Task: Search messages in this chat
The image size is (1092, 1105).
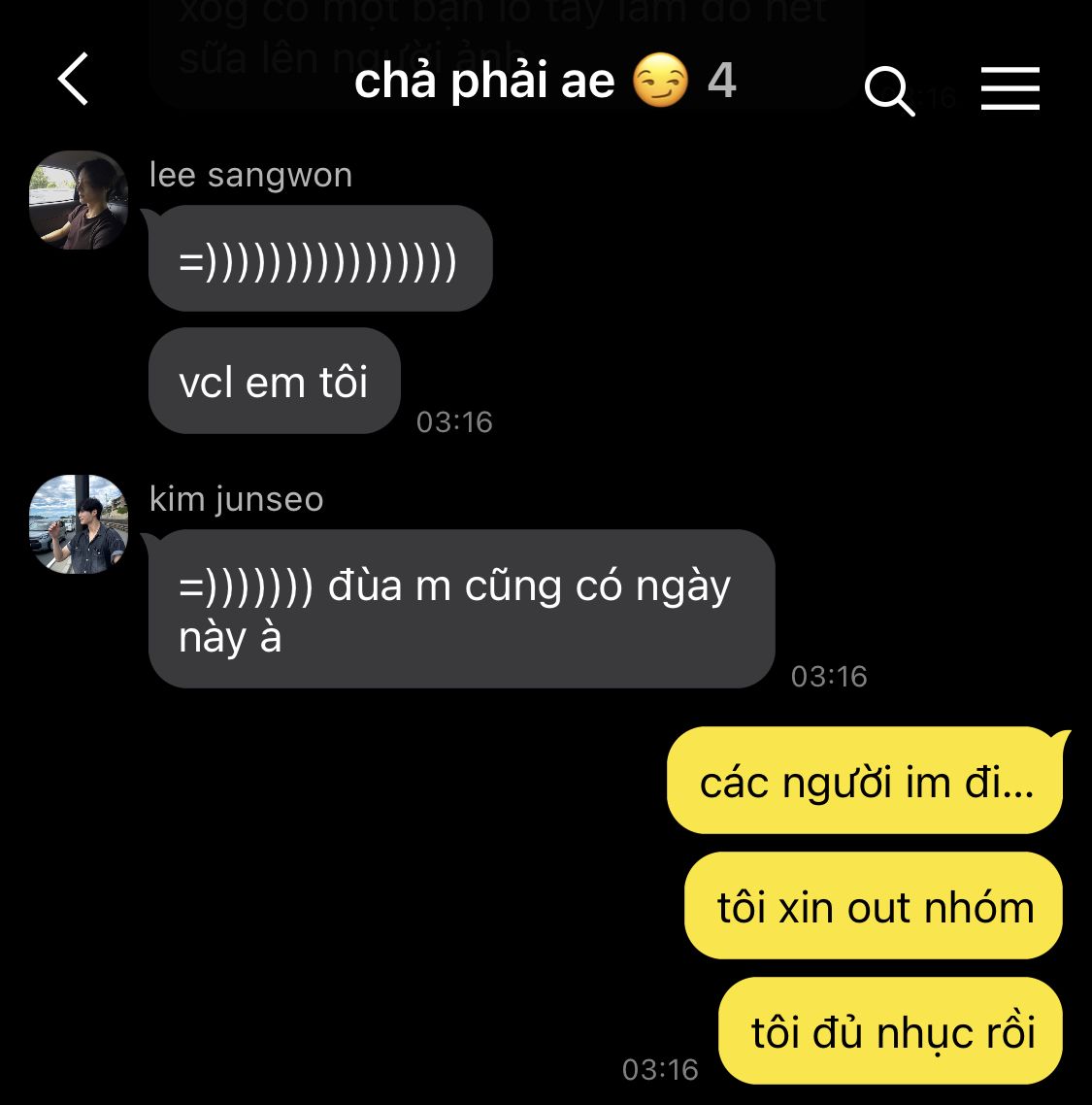Action: [x=888, y=90]
